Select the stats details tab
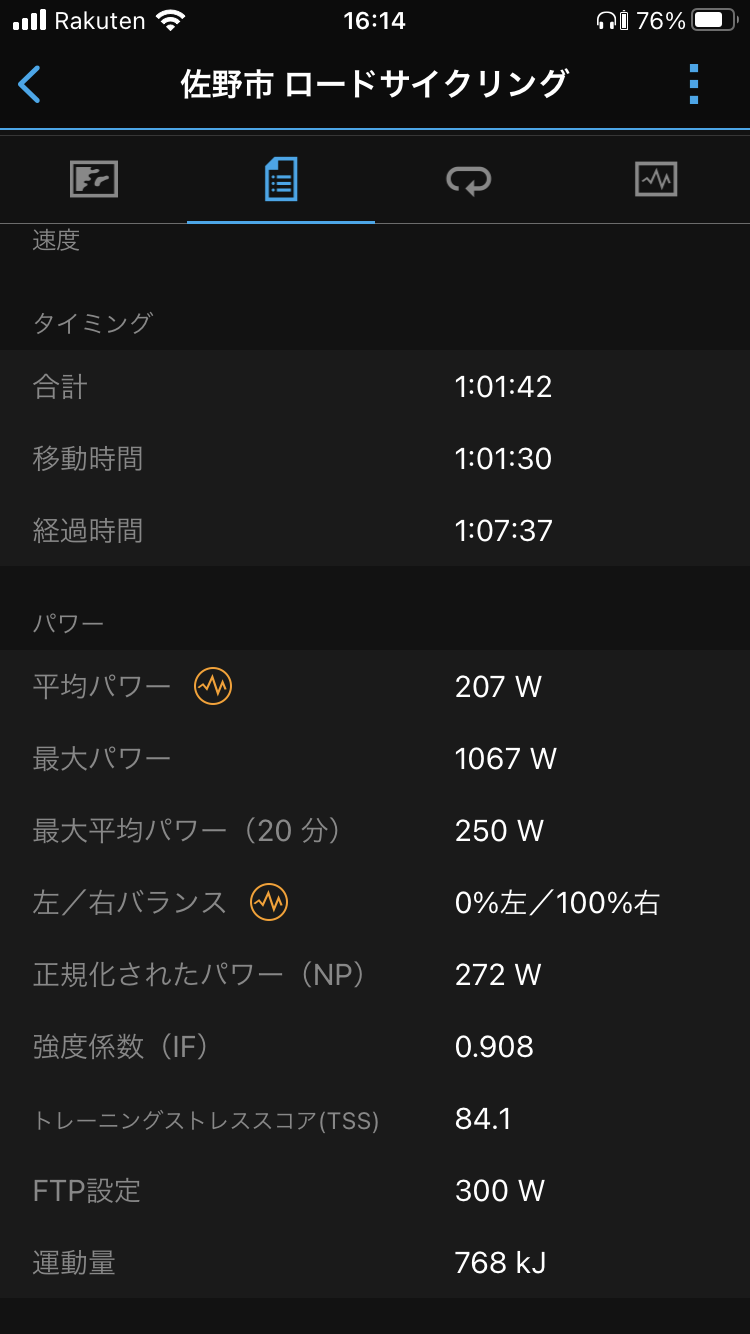 point(281,180)
